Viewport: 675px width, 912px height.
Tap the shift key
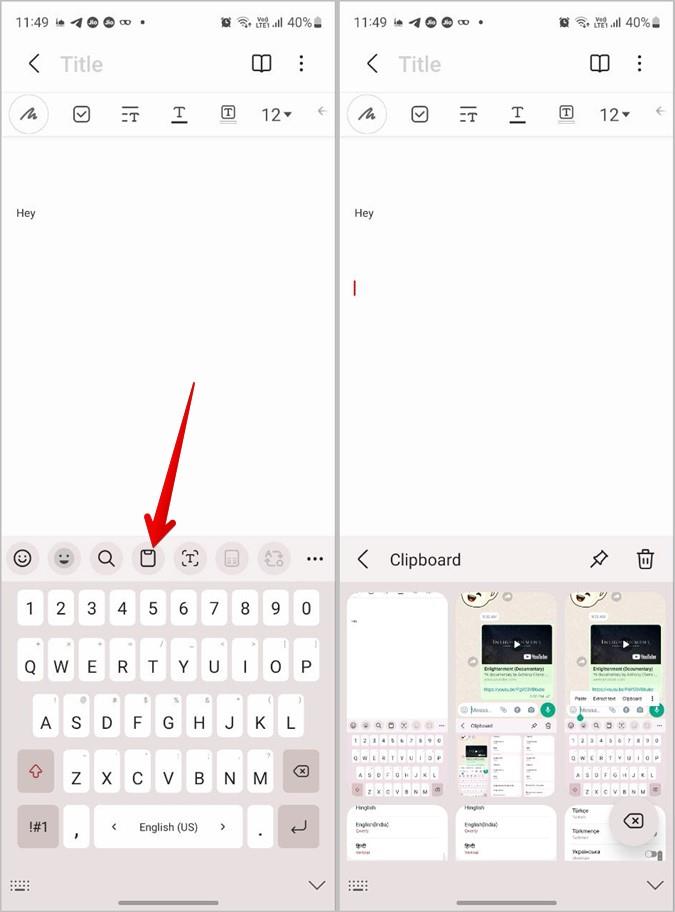click(35, 771)
